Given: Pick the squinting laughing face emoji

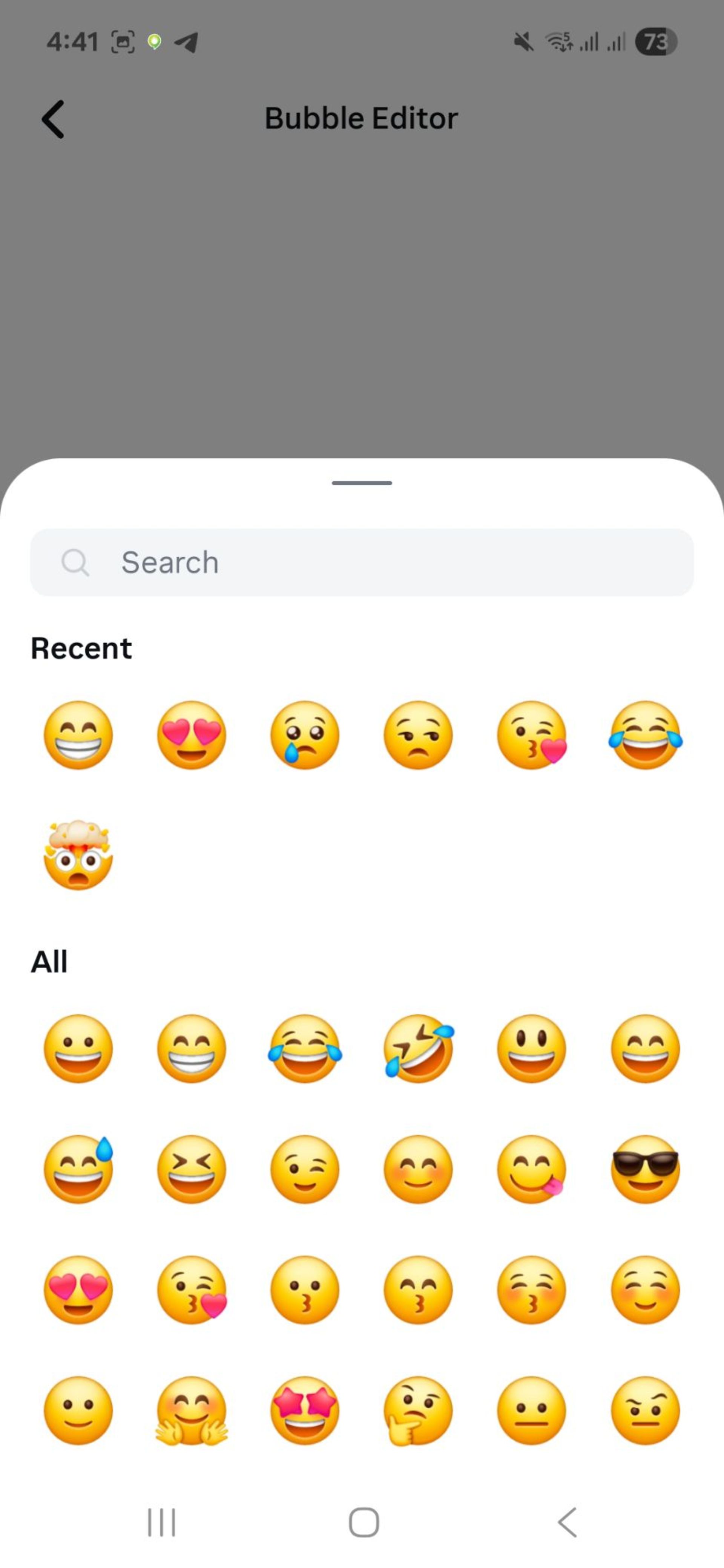Looking at the screenshot, I should tap(191, 1169).
